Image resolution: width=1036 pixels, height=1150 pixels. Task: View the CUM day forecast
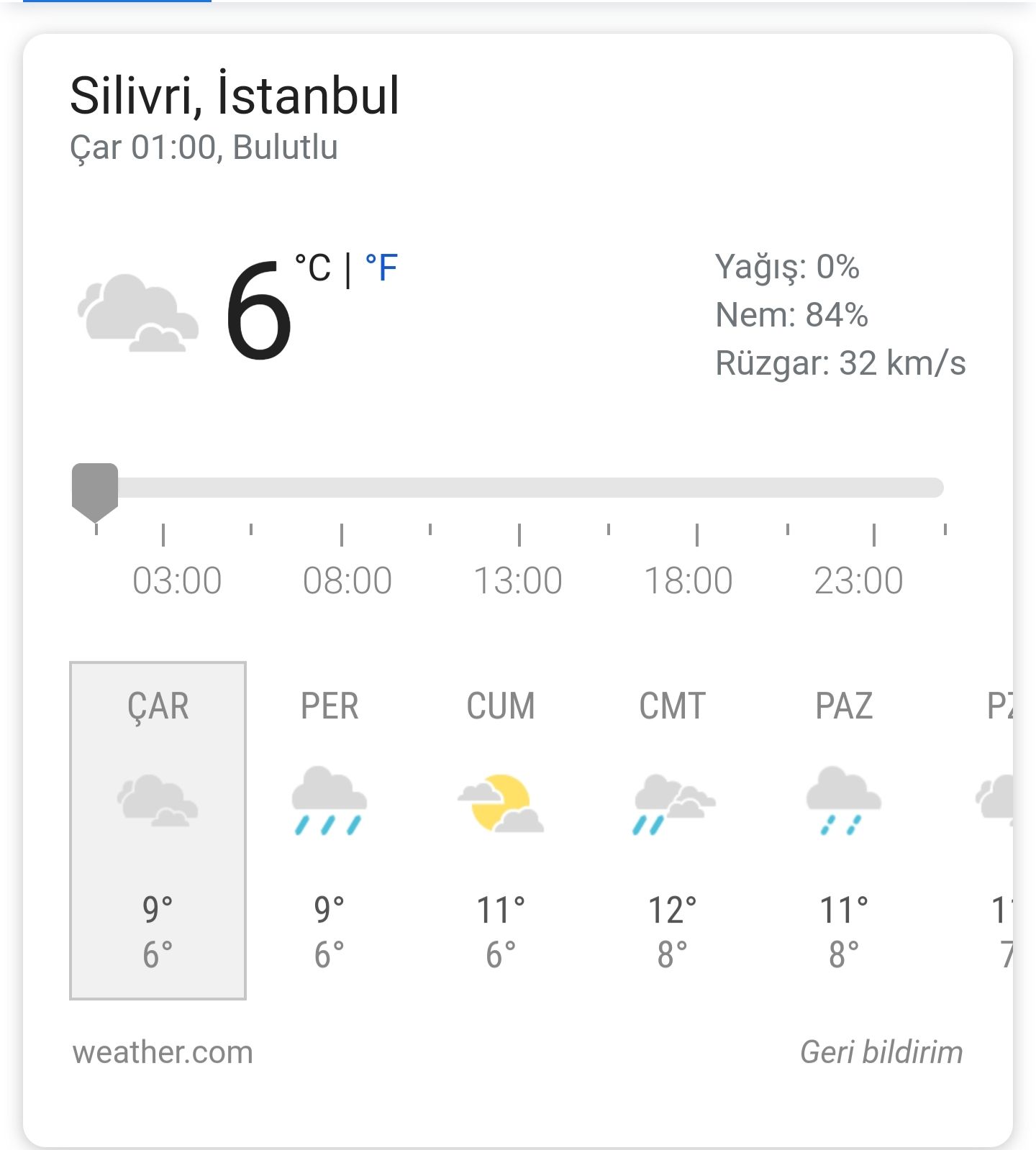pyautogui.click(x=501, y=830)
